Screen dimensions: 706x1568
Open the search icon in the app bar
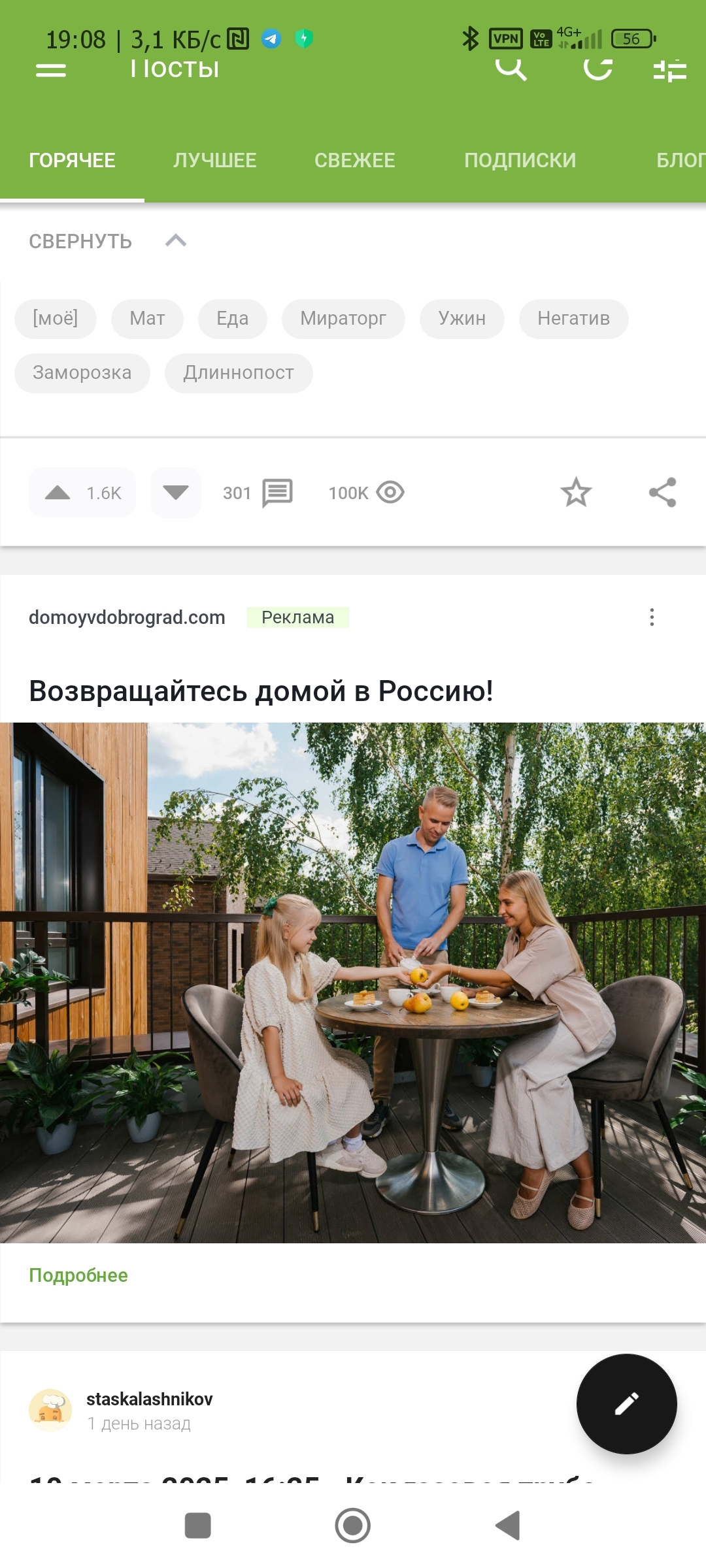pos(511,69)
